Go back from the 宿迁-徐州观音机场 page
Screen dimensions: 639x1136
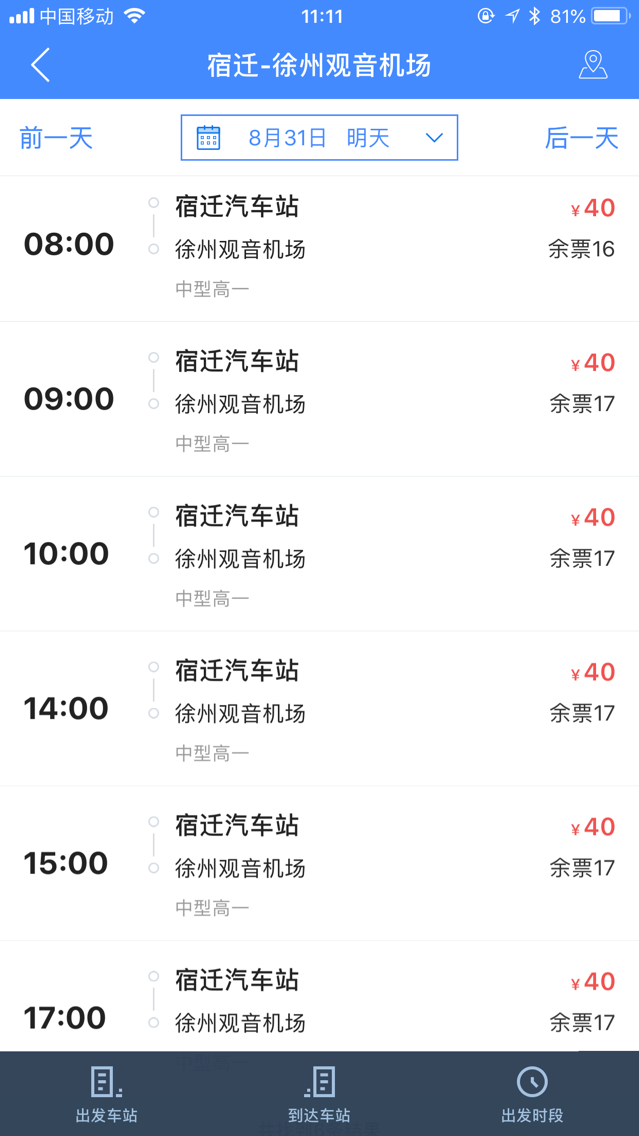(x=40, y=66)
